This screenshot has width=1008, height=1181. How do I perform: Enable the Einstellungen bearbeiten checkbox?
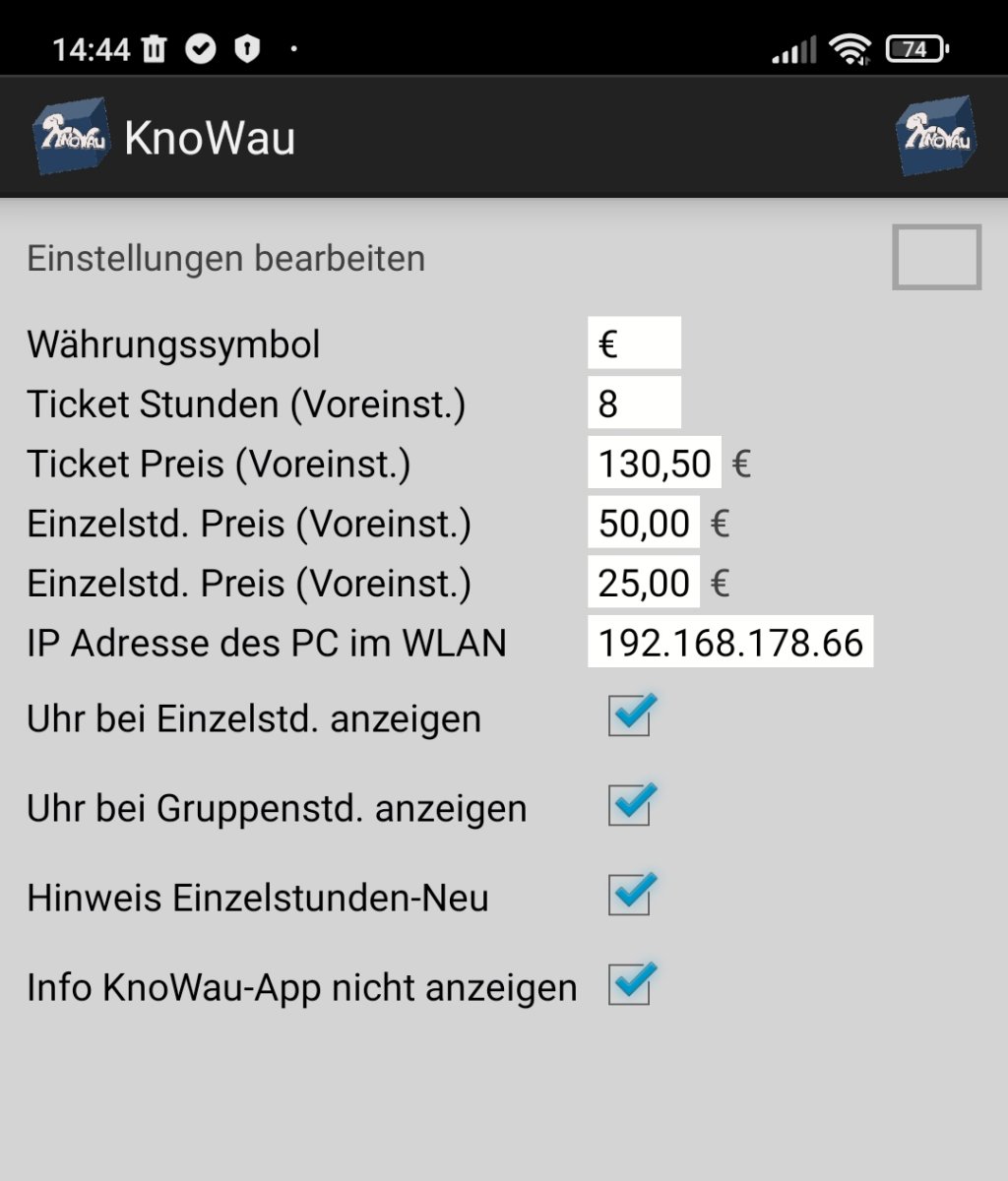(x=936, y=258)
